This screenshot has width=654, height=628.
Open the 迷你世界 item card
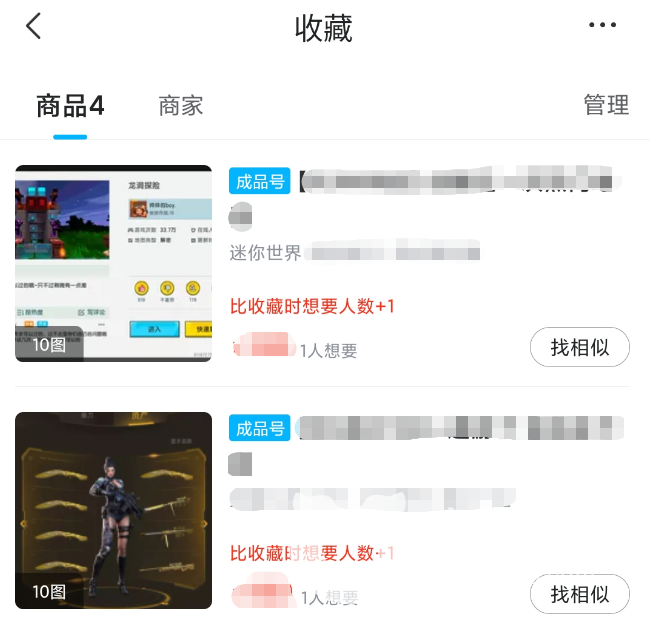[114, 263]
